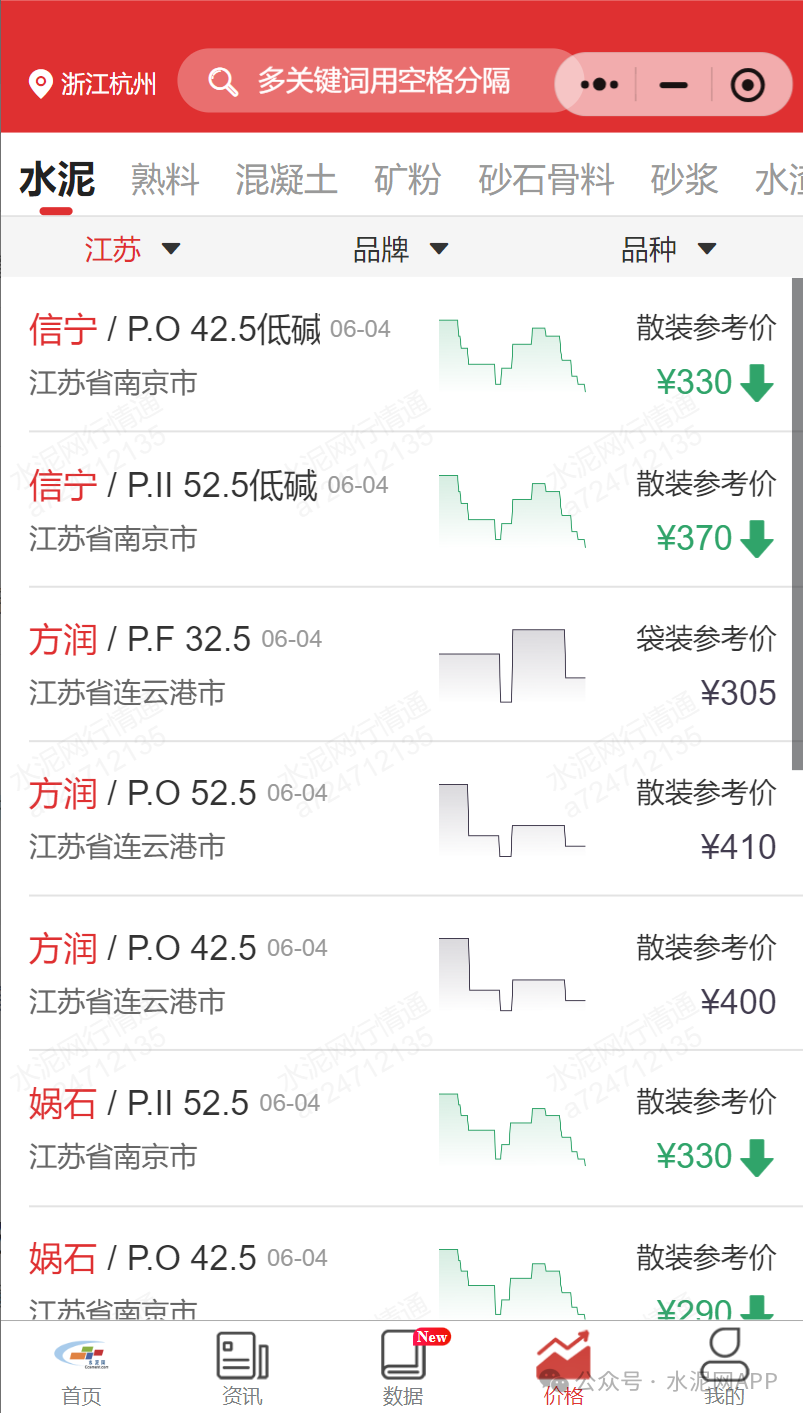Viewport: 803px width, 1413px height.
Task: Go to the 数据 tab
Action: point(404,1370)
